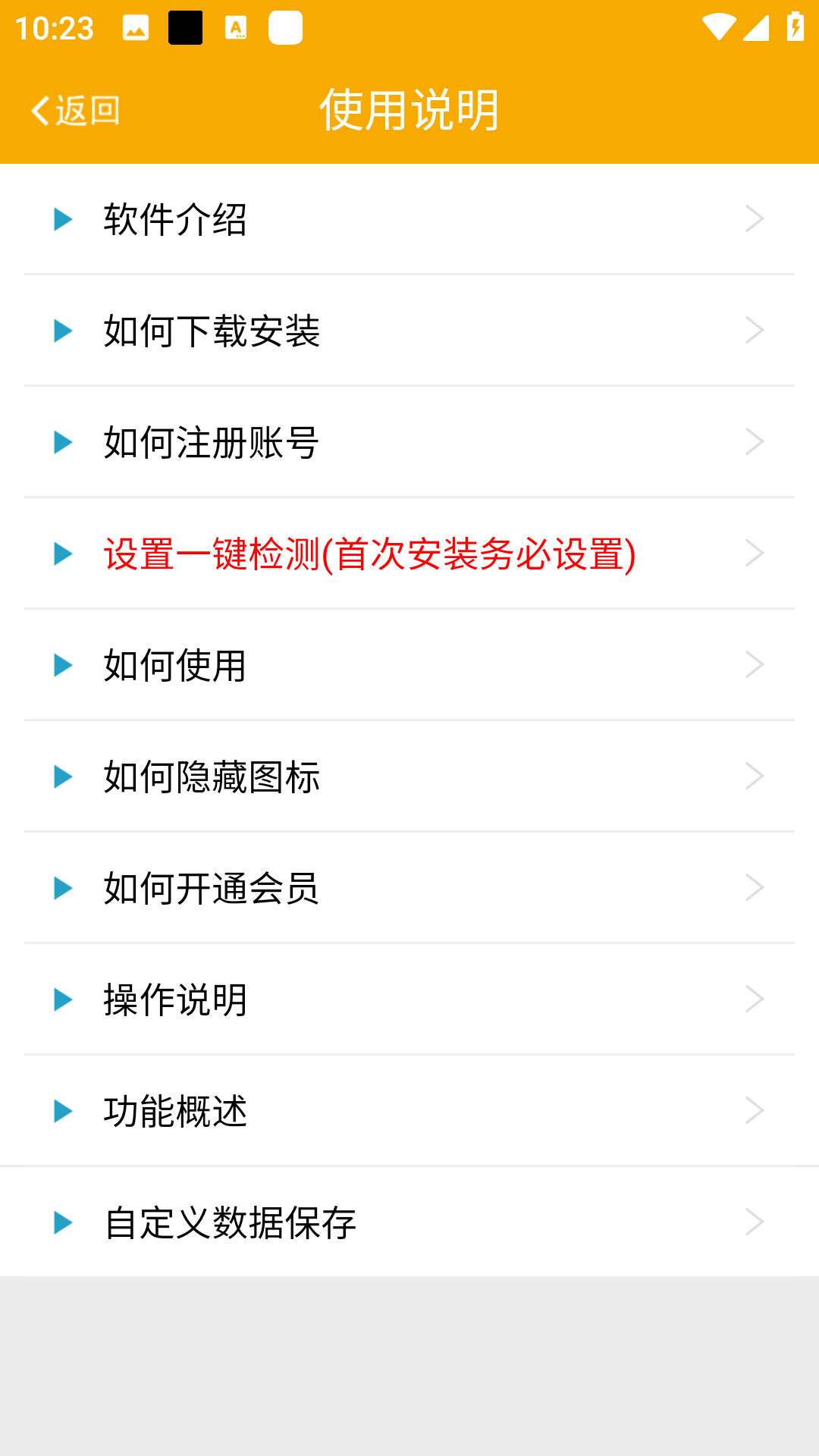Viewport: 819px width, 1456px height.
Task: View 如何注册账号 guide
Action: tap(409, 442)
